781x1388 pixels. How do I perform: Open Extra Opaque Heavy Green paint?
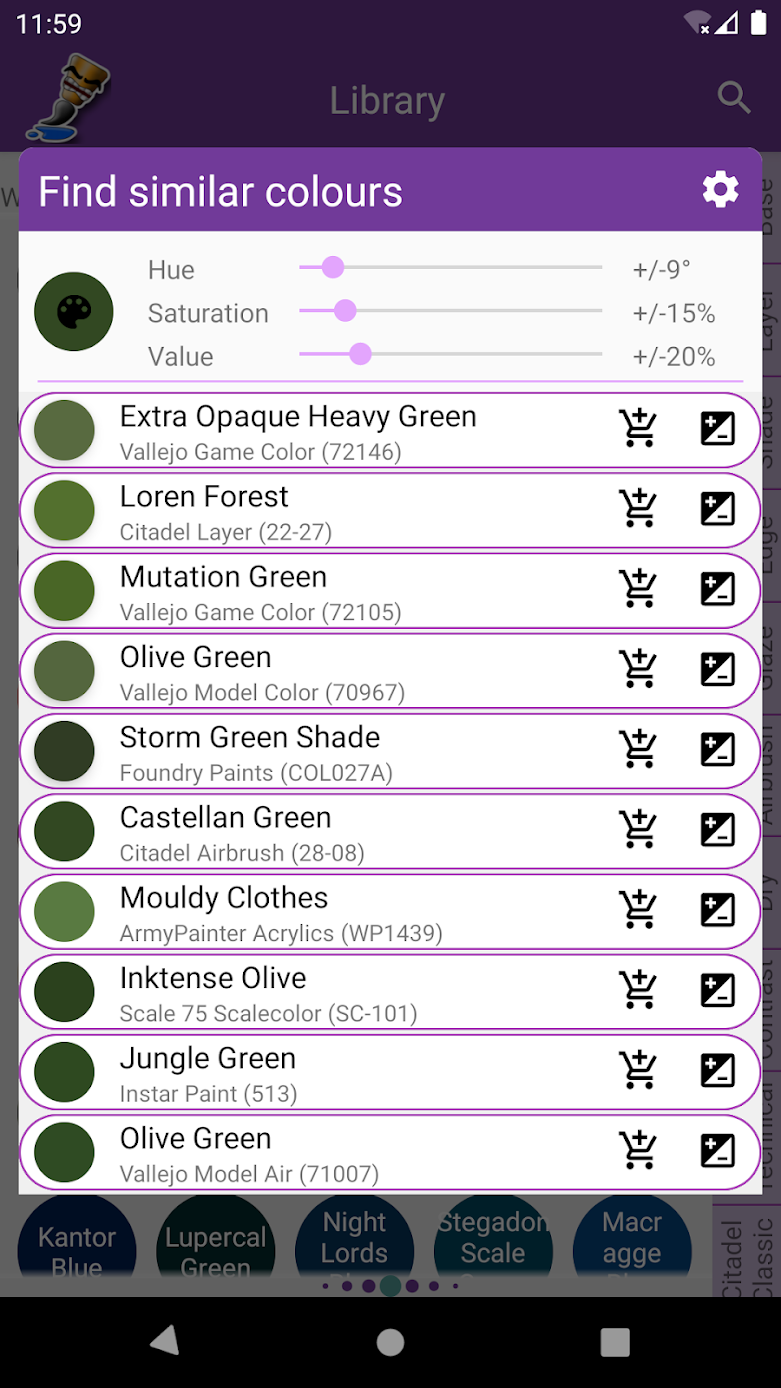tap(390, 430)
